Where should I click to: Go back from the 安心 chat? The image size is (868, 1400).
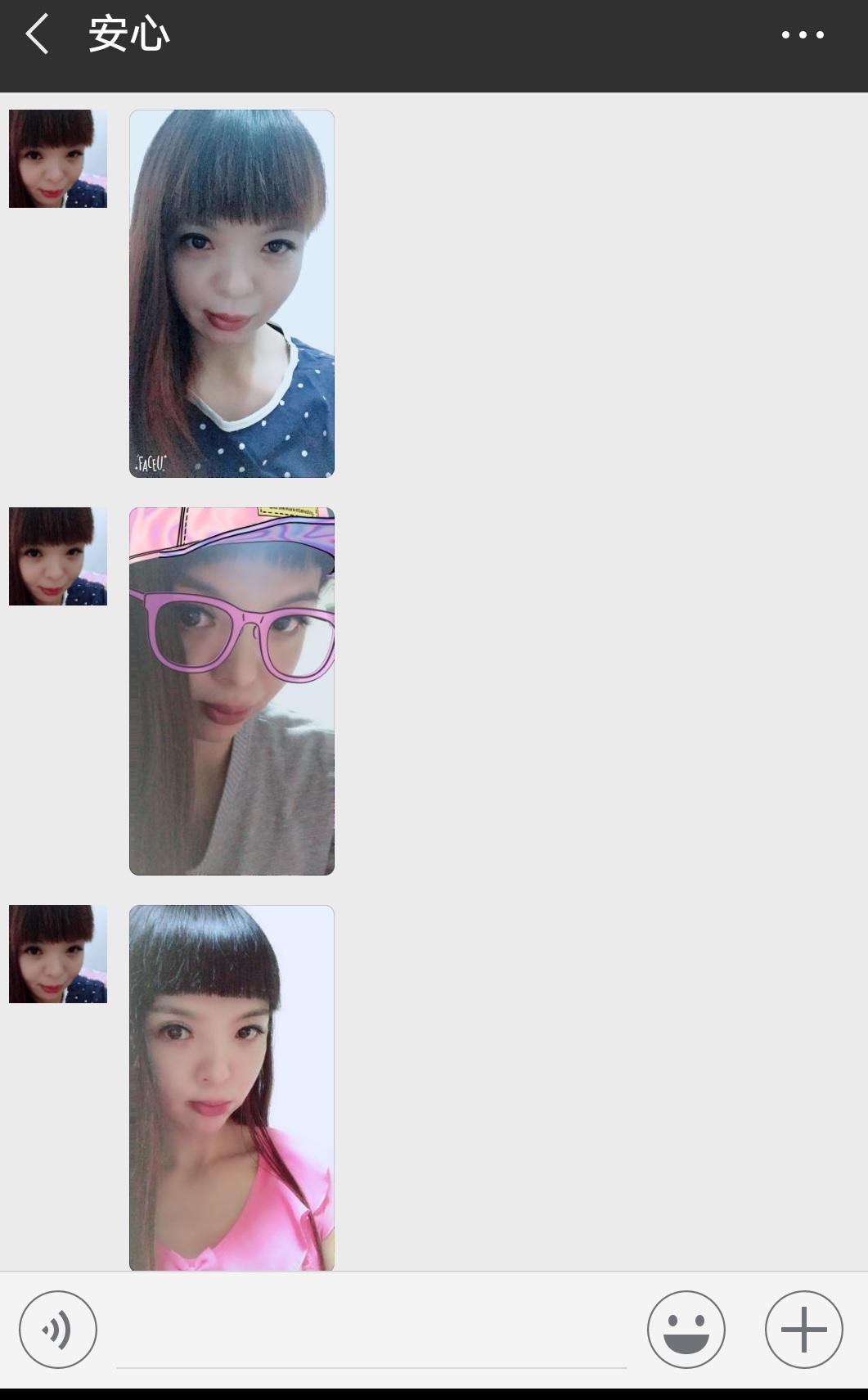(x=37, y=35)
